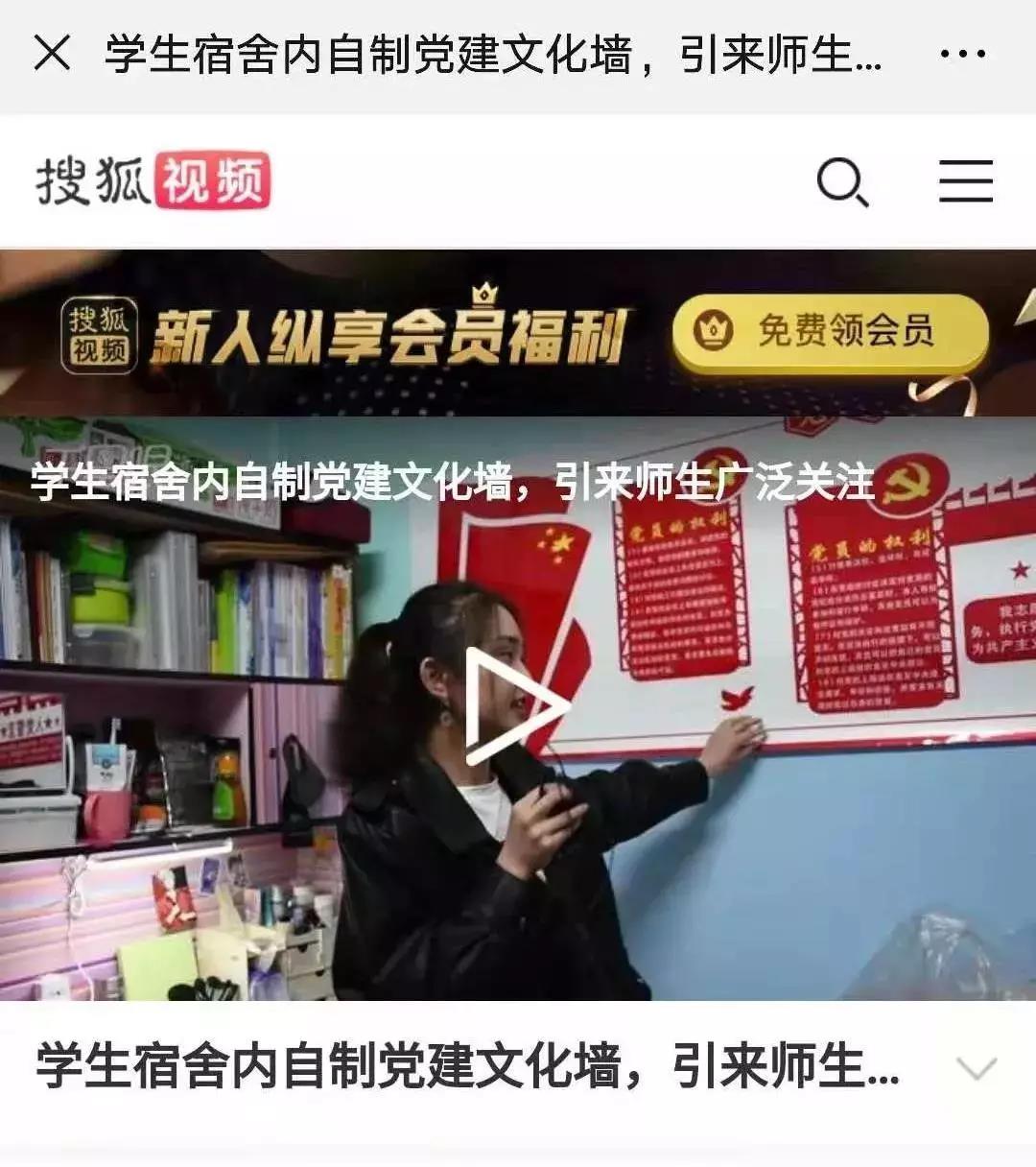Open the three-dot overflow menu
The height and width of the screenshot is (1167, 1036).
(962, 54)
